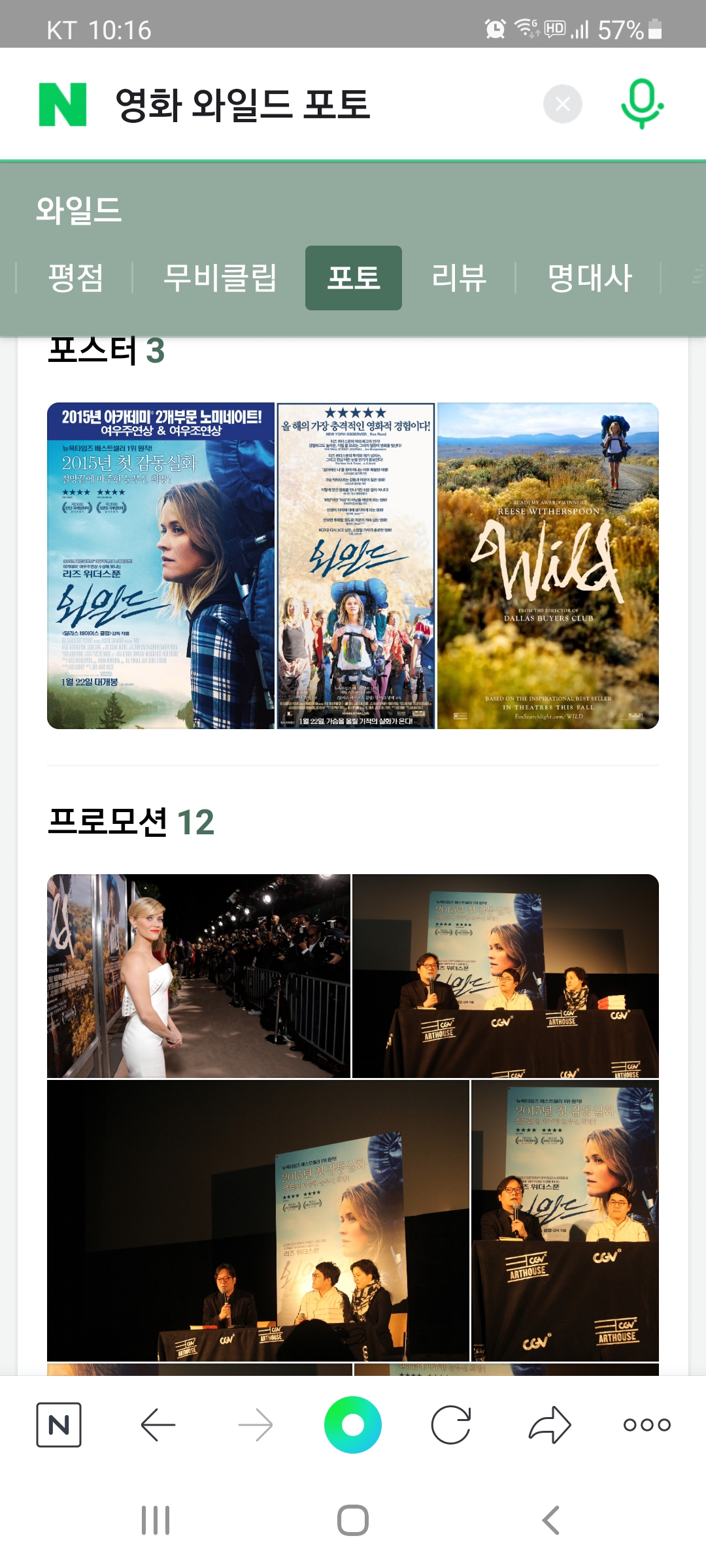706x1568 pixels.
Task: Open the three-dot more menu in toolbar
Action: (x=647, y=1425)
